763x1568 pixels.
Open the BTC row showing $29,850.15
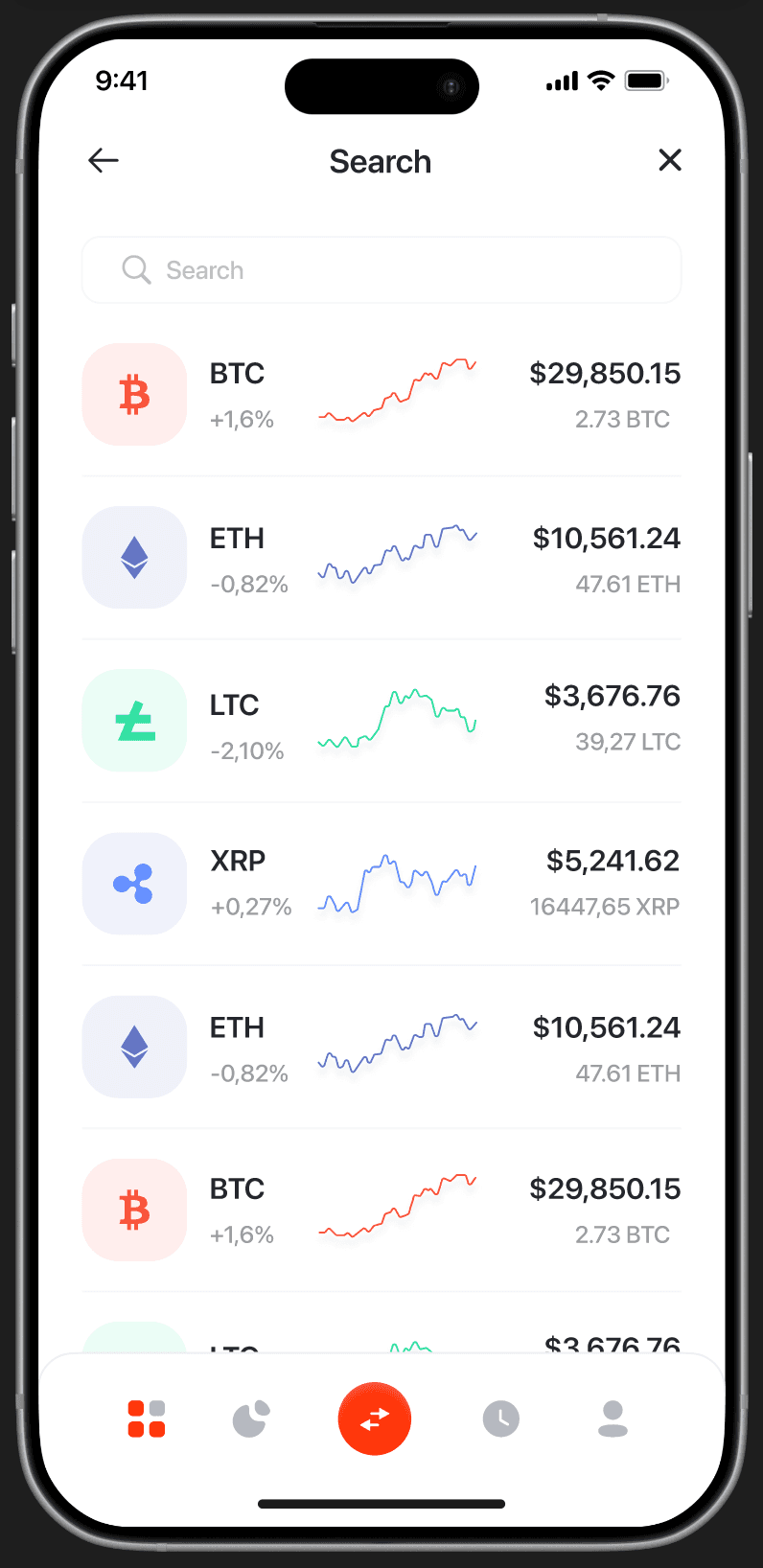pos(605,373)
